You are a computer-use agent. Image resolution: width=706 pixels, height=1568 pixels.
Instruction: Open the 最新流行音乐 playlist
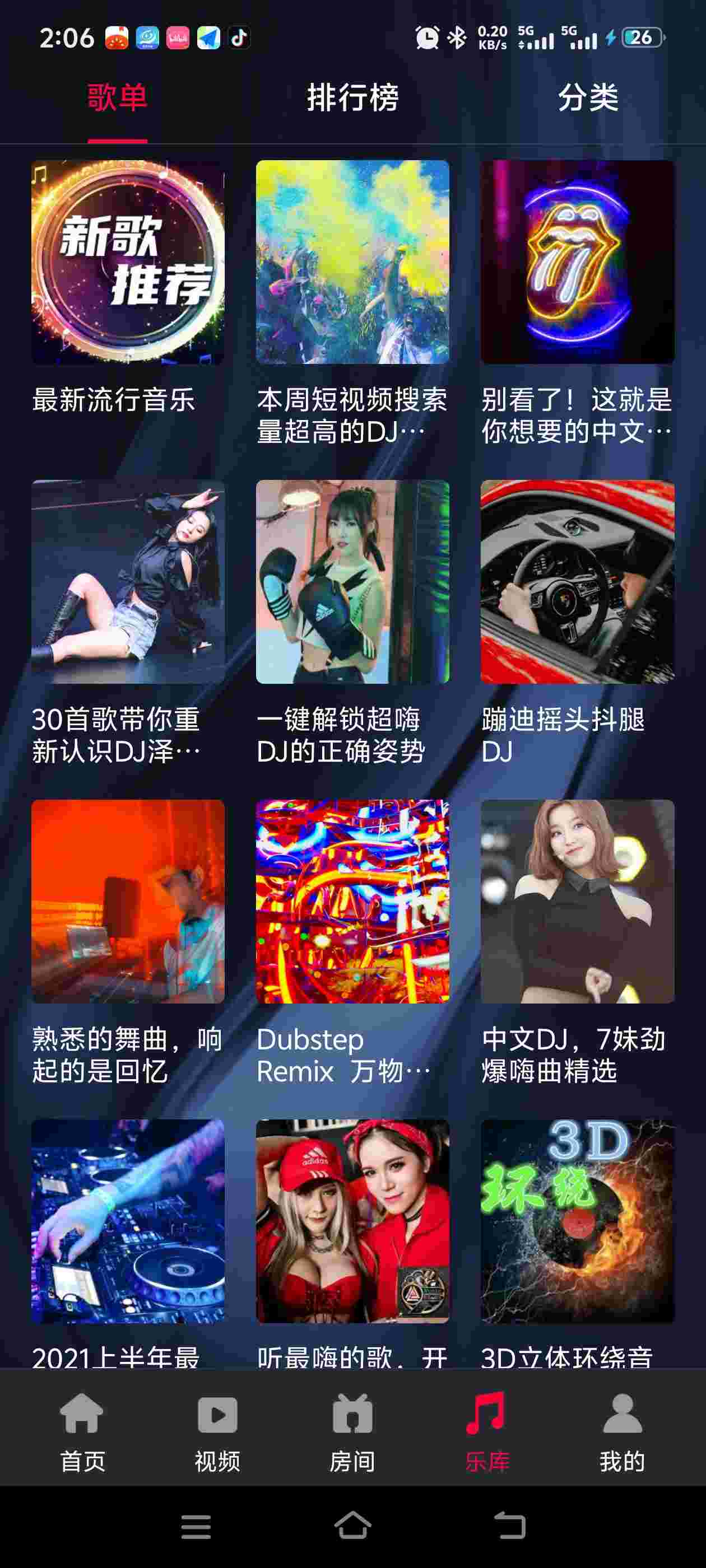coord(128,262)
